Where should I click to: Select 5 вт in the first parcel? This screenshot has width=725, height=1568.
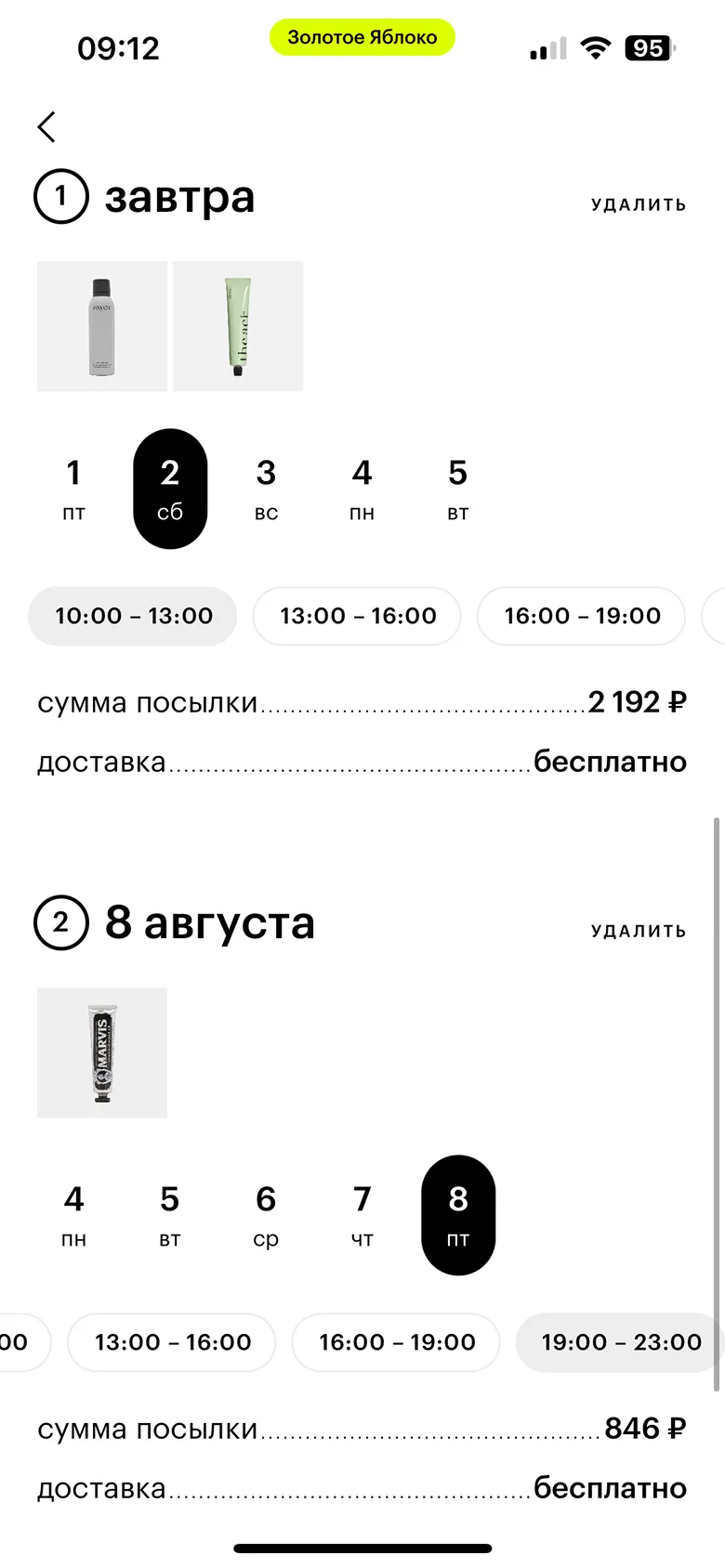pyautogui.click(x=457, y=489)
